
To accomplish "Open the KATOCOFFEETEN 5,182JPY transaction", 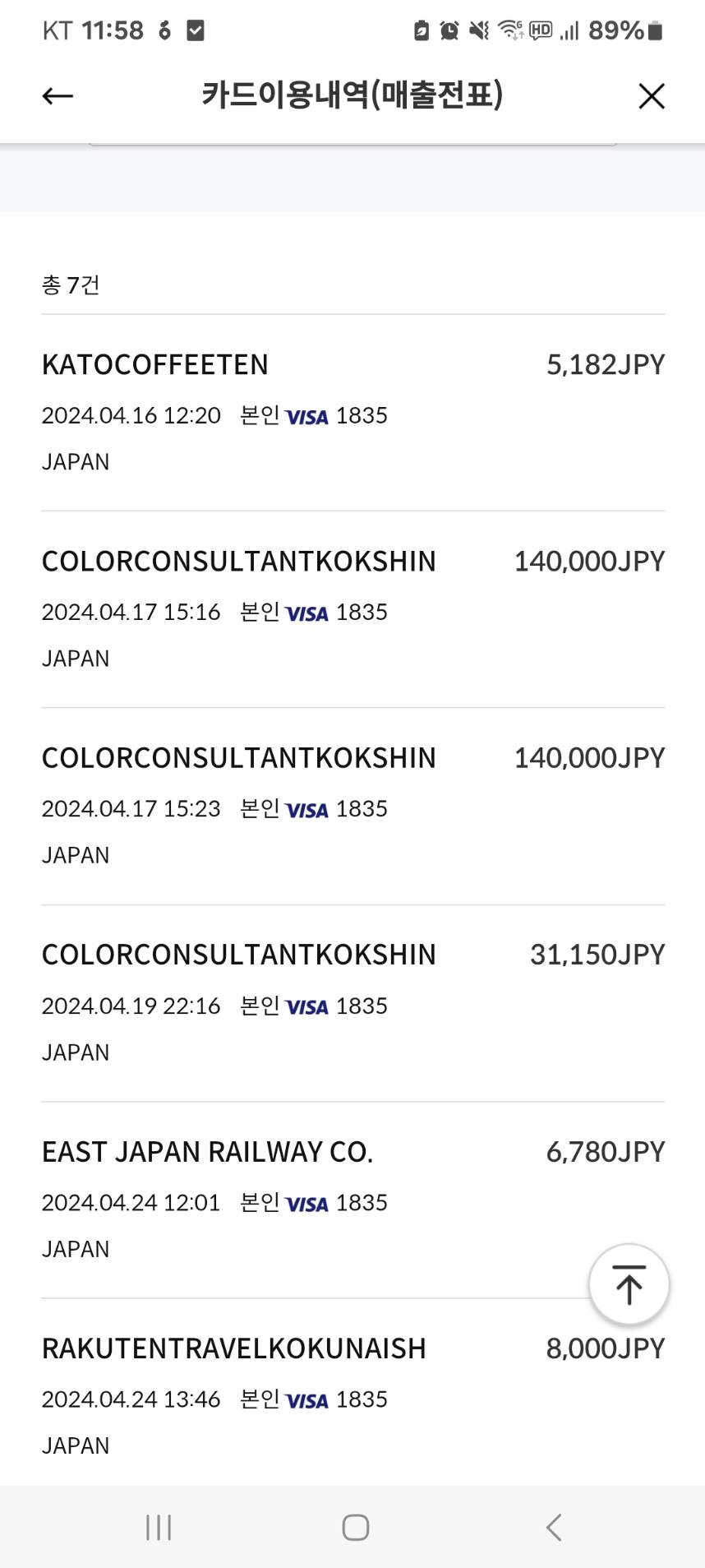I will coord(352,413).
